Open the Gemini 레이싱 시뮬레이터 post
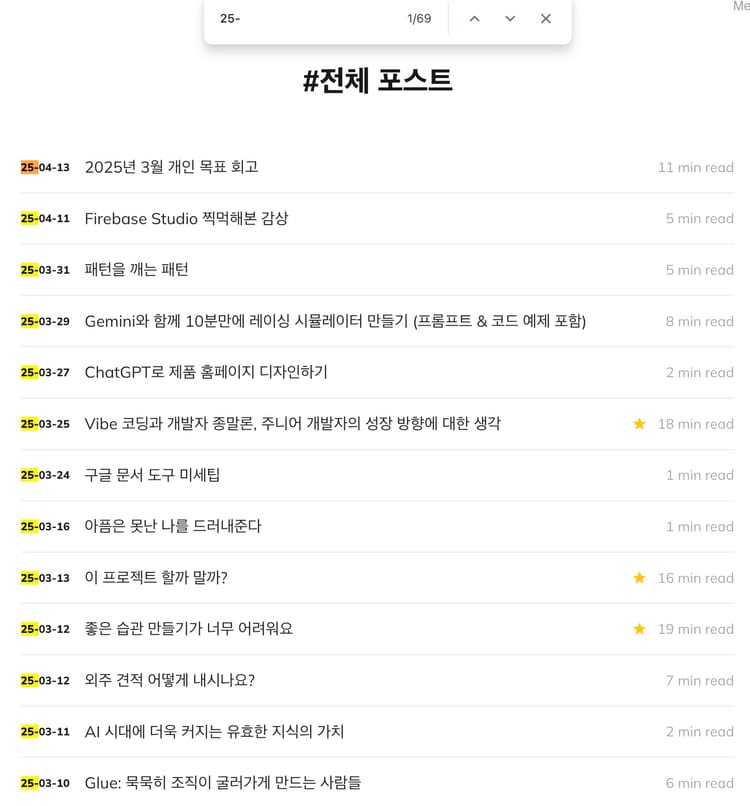The height and width of the screenshot is (806, 750). tap(335, 321)
